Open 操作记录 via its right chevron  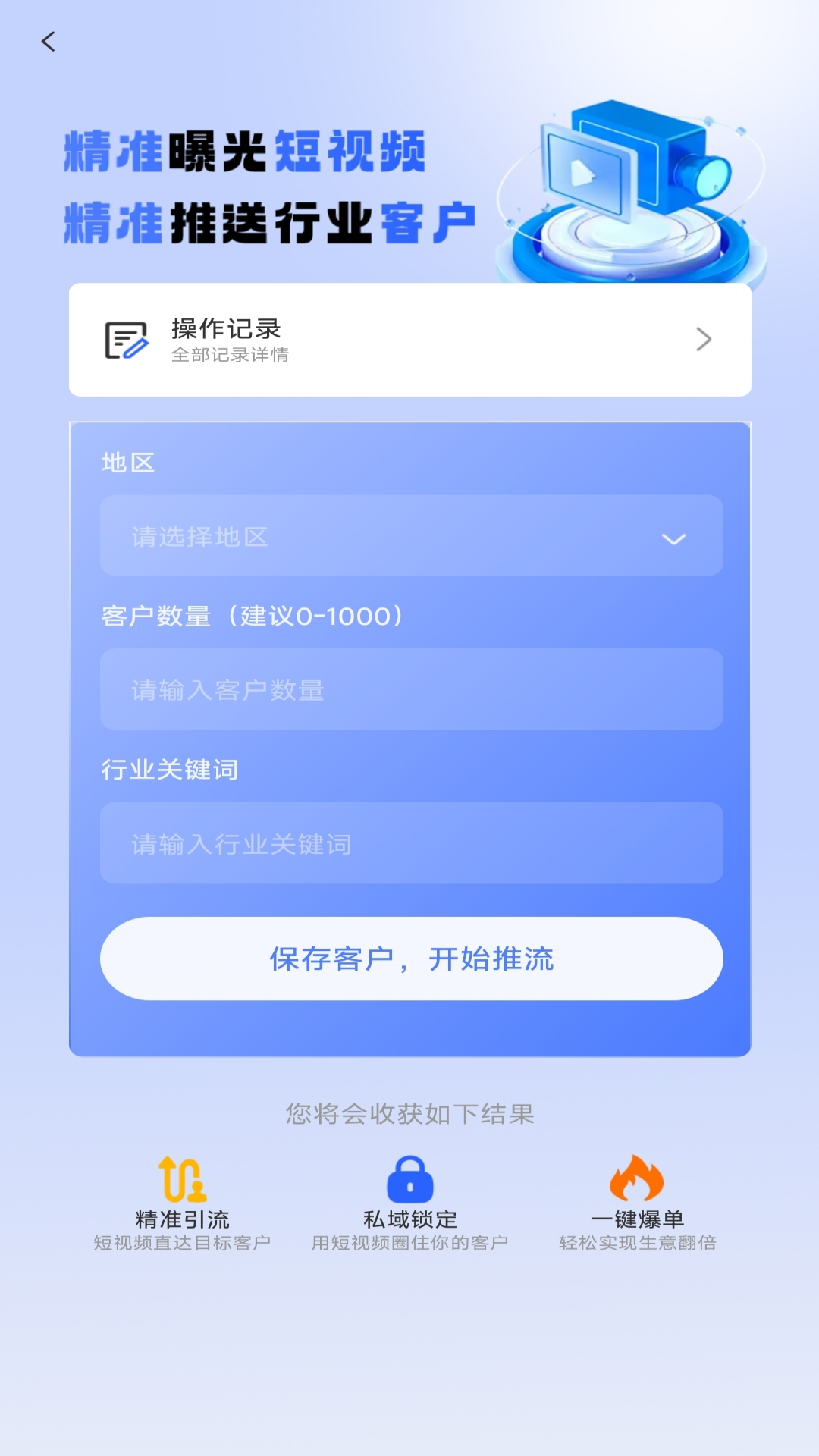[x=703, y=338]
